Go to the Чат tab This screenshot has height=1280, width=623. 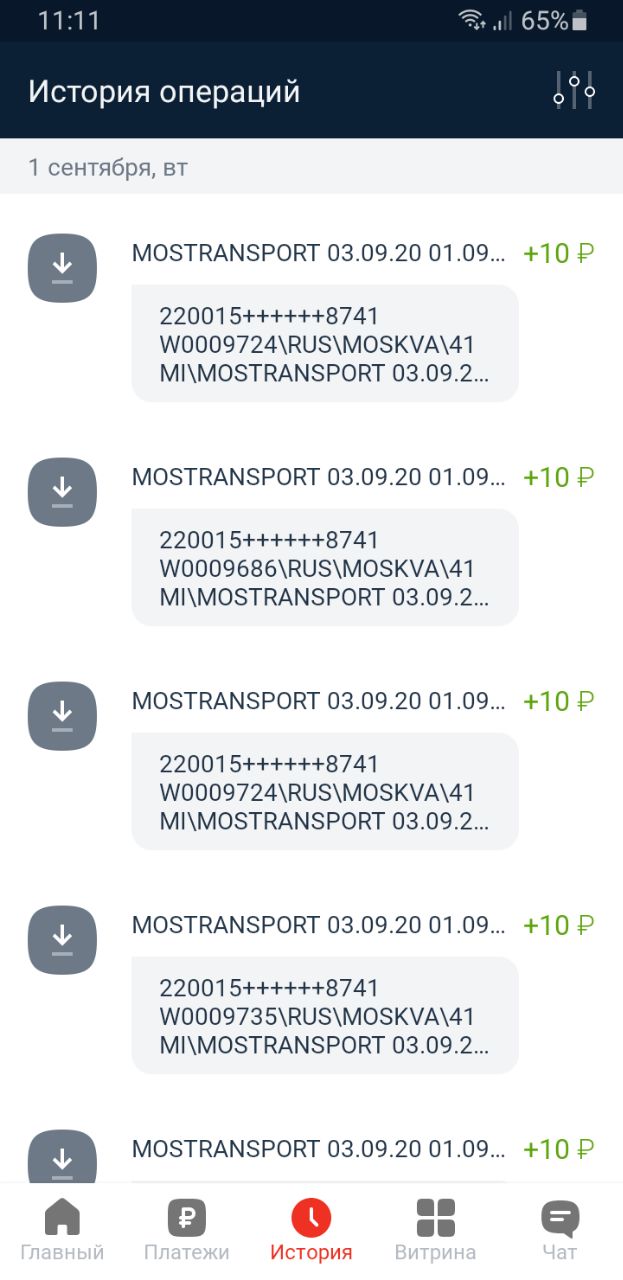pyautogui.click(x=560, y=1230)
